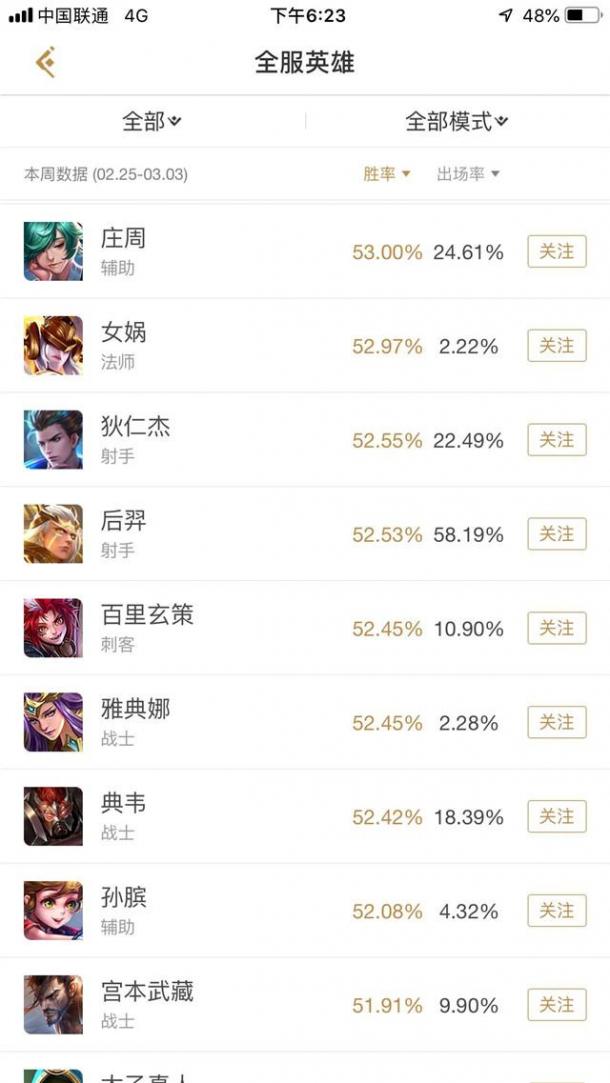This screenshot has width=610, height=1083.
Task: Open the 全部 hero type dropdown
Action: (151, 122)
